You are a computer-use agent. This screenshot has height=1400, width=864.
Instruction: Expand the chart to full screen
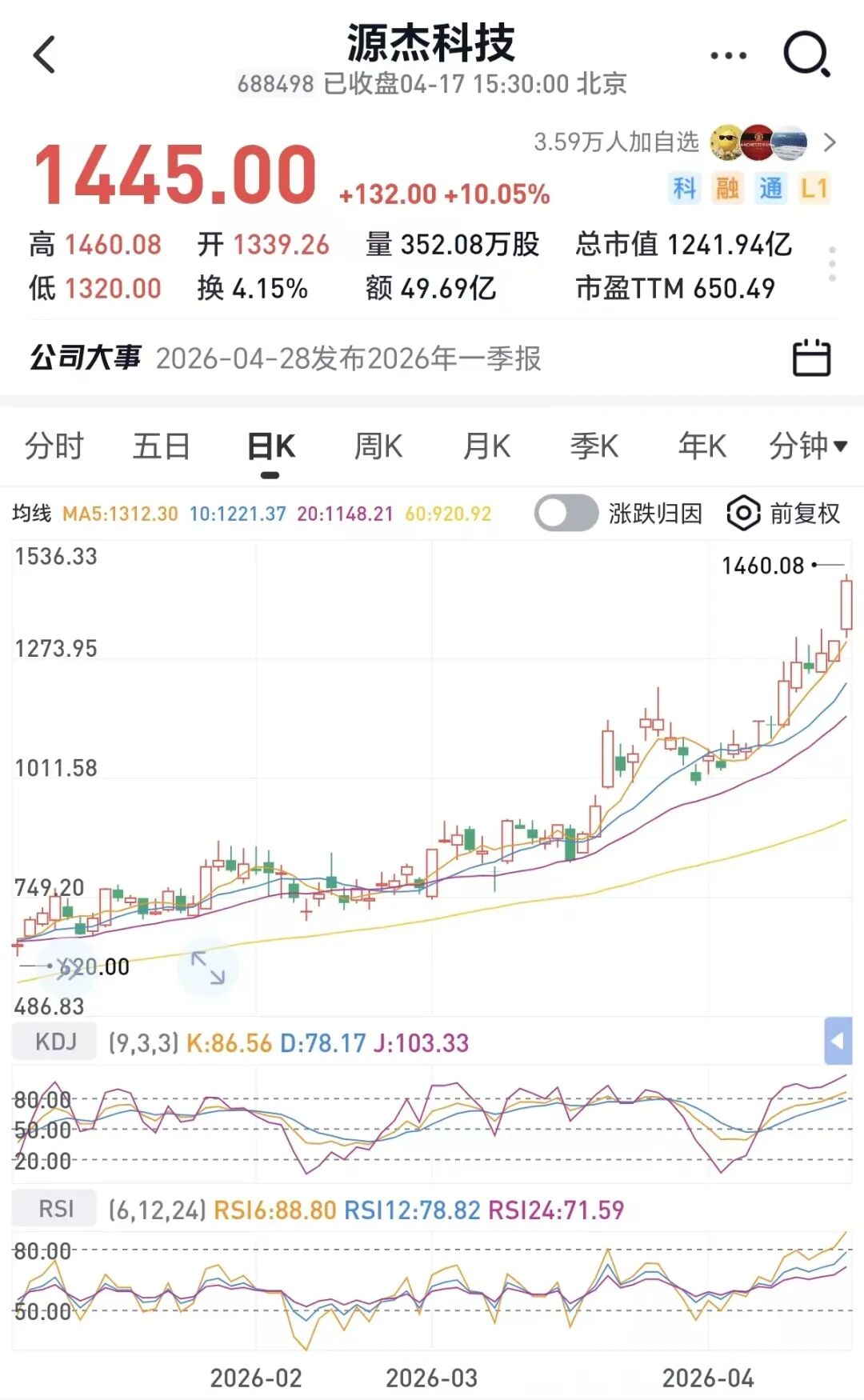208,968
